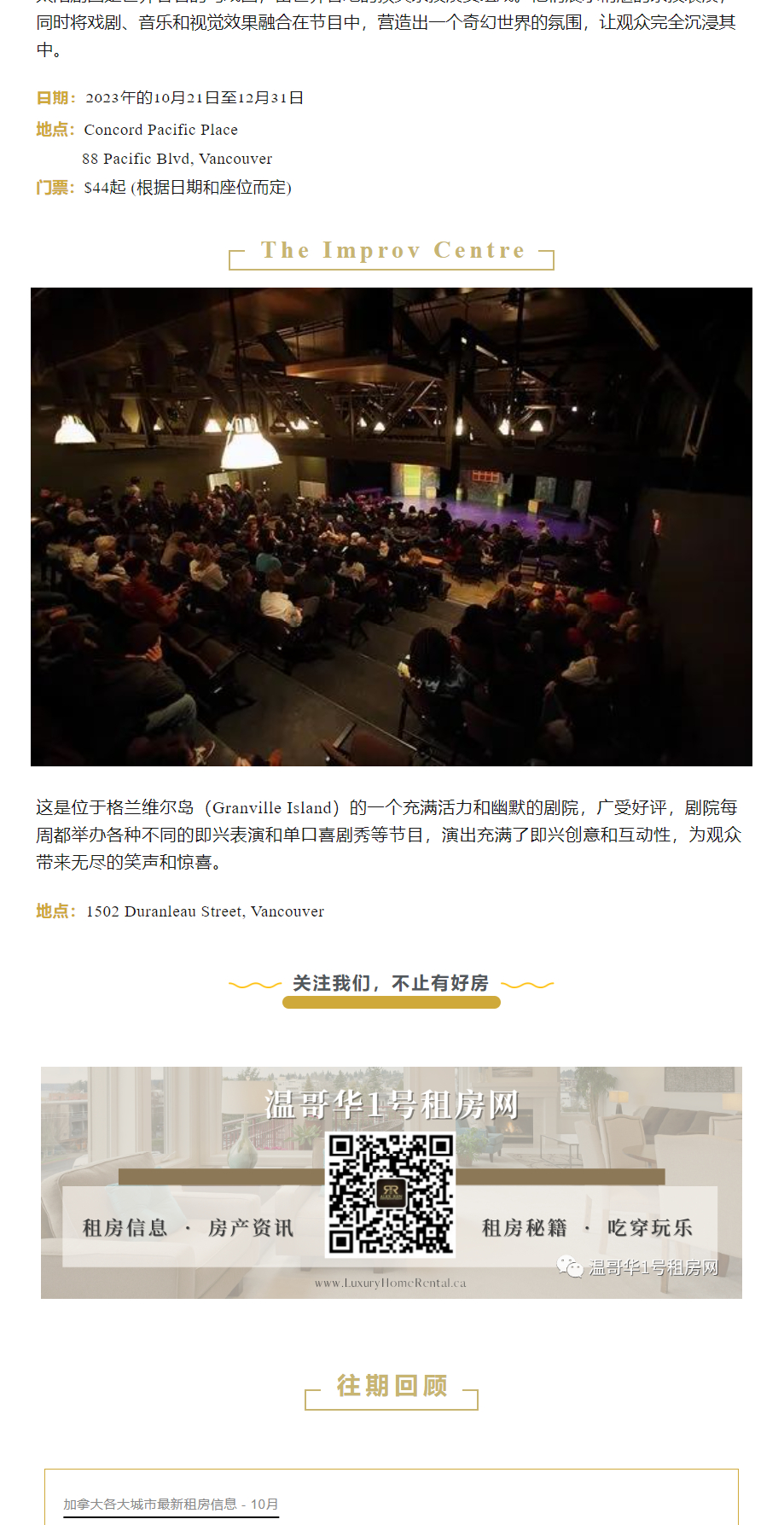Open the 温哥华1号租房网 banner image
The image size is (784, 1525).
[x=392, y=1183]
